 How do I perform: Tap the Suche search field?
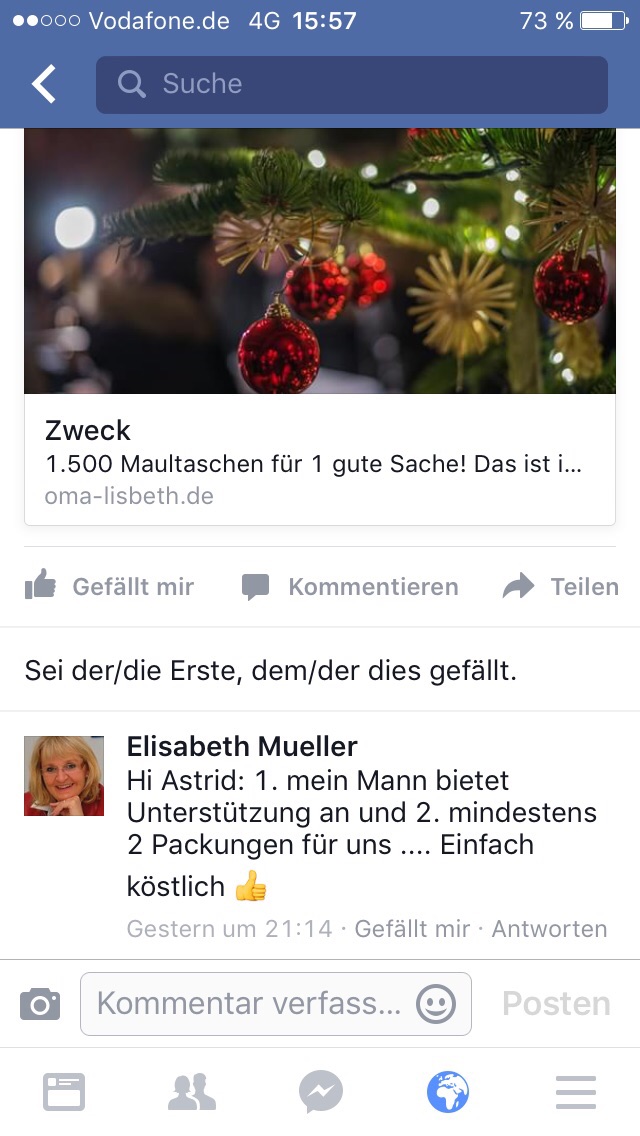point(352,84)
